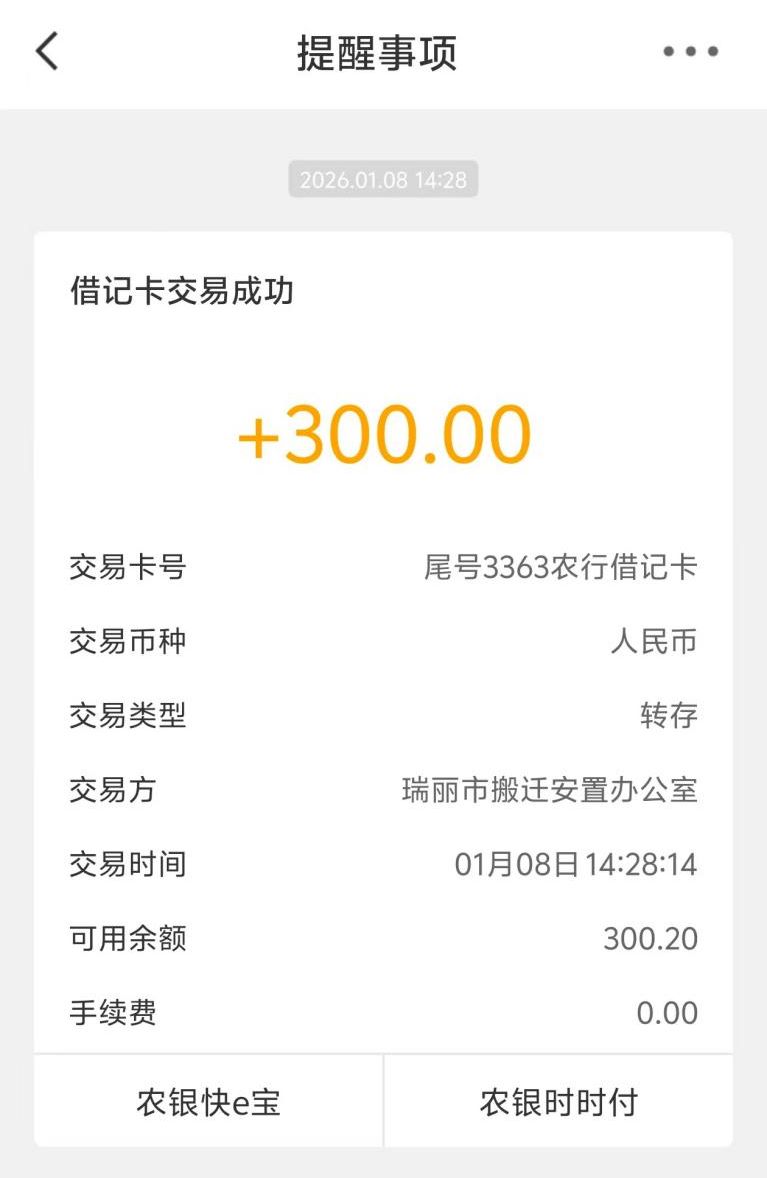Go back from the 提醒事项 page

coord(47,52)
